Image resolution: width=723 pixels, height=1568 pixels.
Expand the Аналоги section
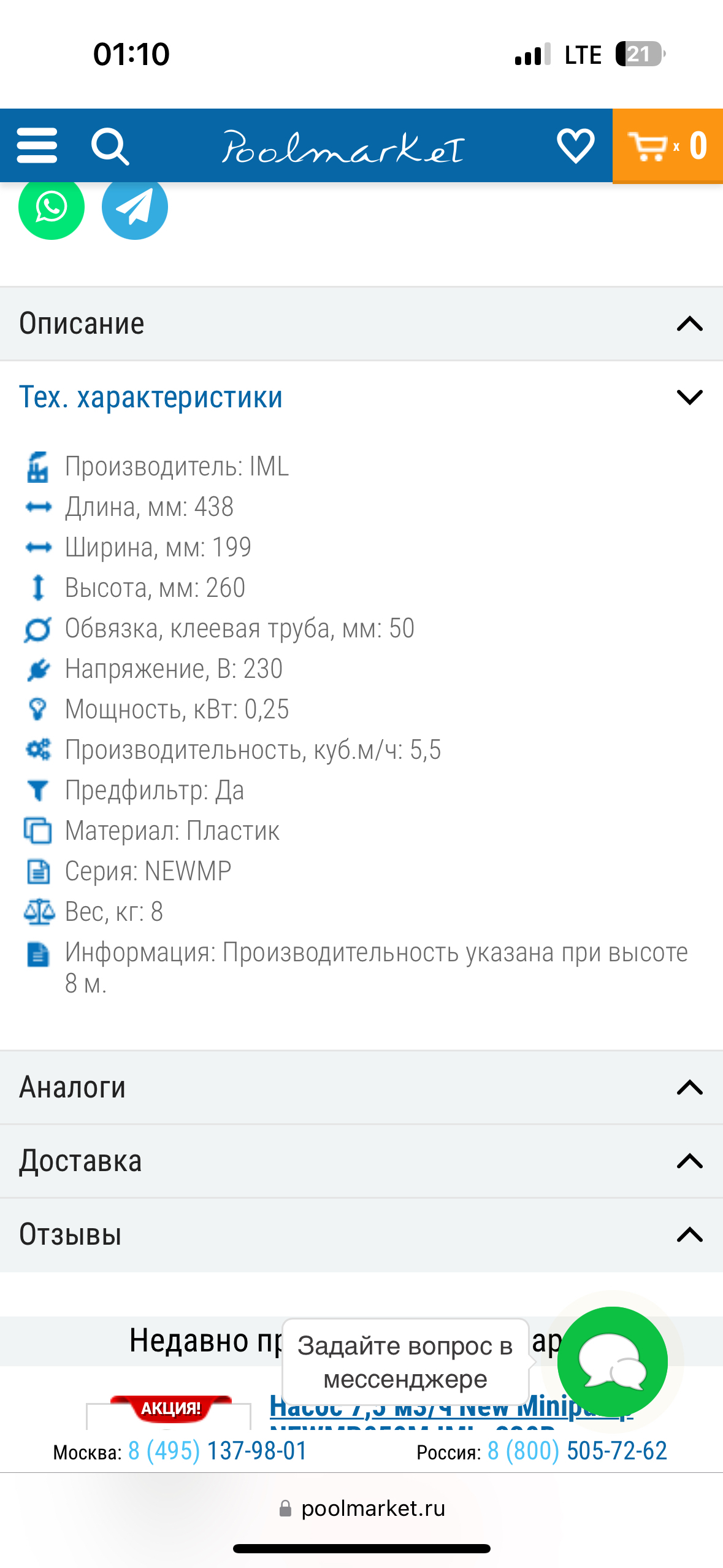click(361, 1087)
